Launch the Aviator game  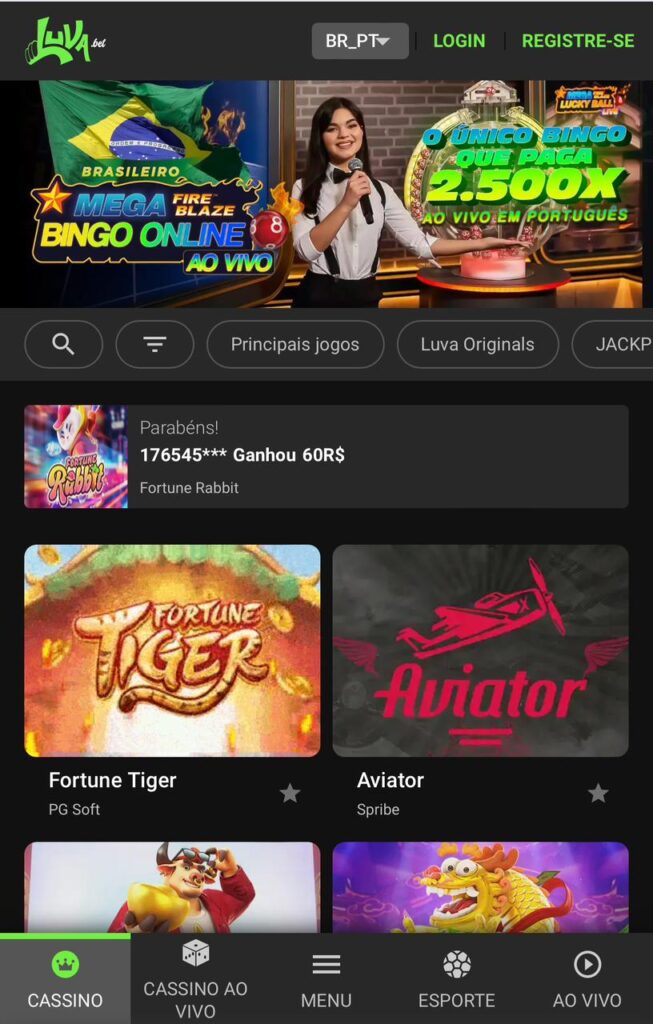pyautogui.click(x=480, y=650)
